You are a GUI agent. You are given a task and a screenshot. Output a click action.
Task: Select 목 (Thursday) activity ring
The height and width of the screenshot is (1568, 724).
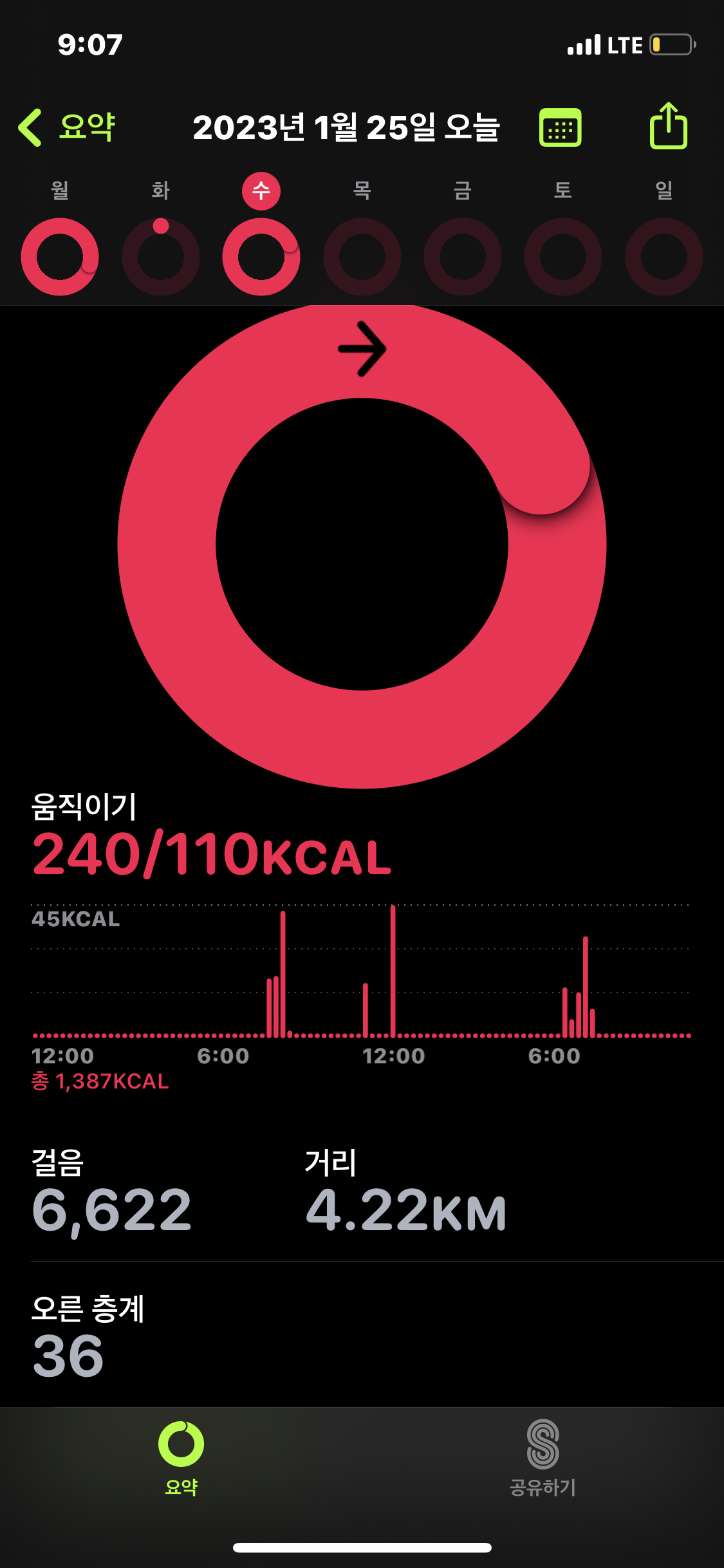(362, 257)
